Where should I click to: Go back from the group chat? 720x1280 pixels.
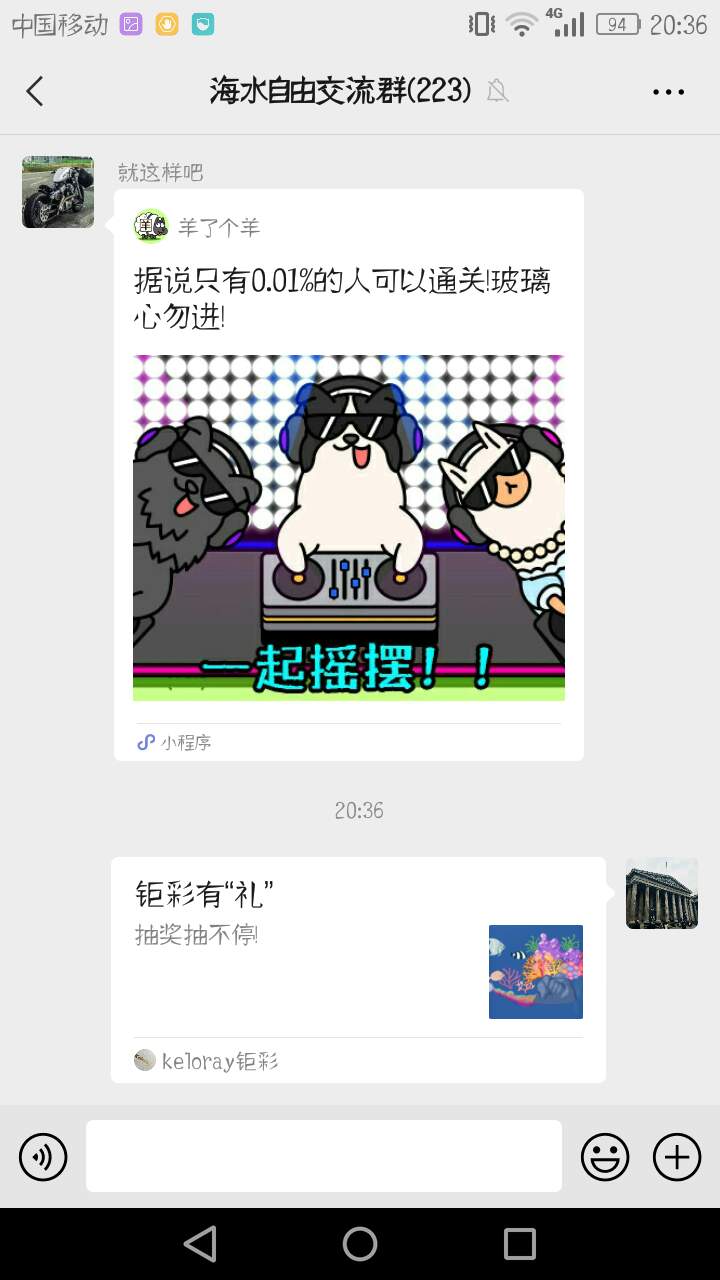tap(35, 91)
